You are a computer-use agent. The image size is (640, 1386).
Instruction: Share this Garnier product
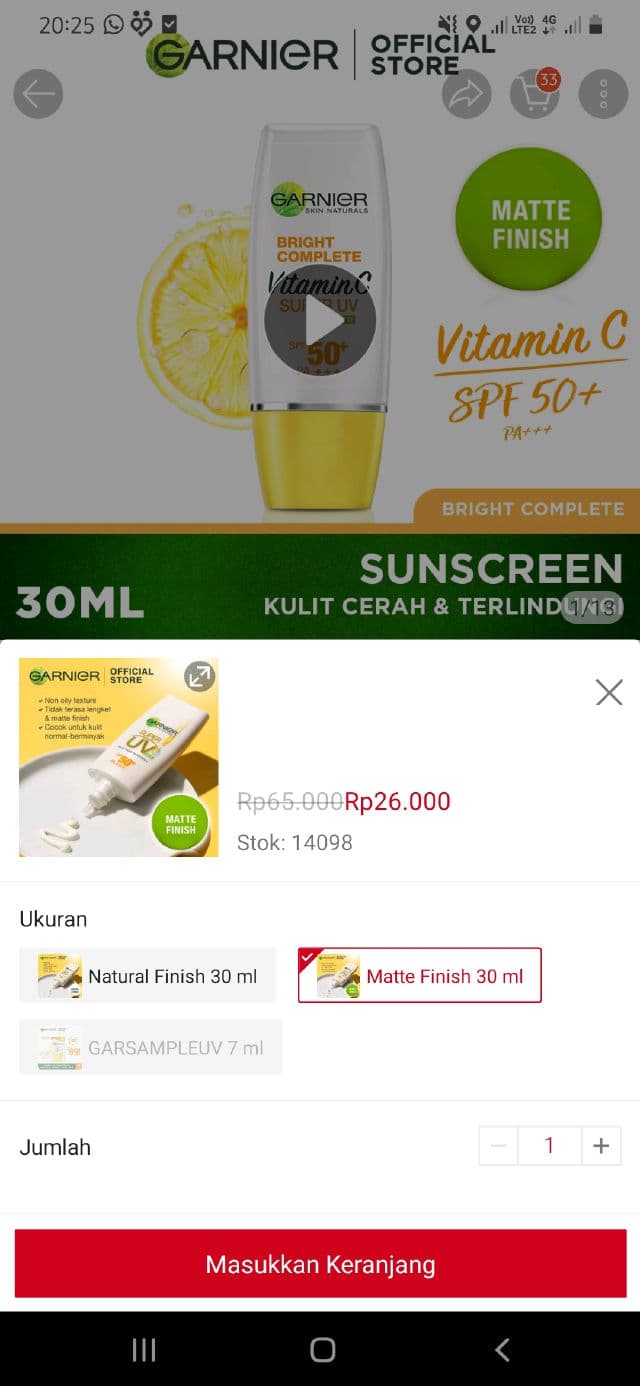(x=467, y=95)
